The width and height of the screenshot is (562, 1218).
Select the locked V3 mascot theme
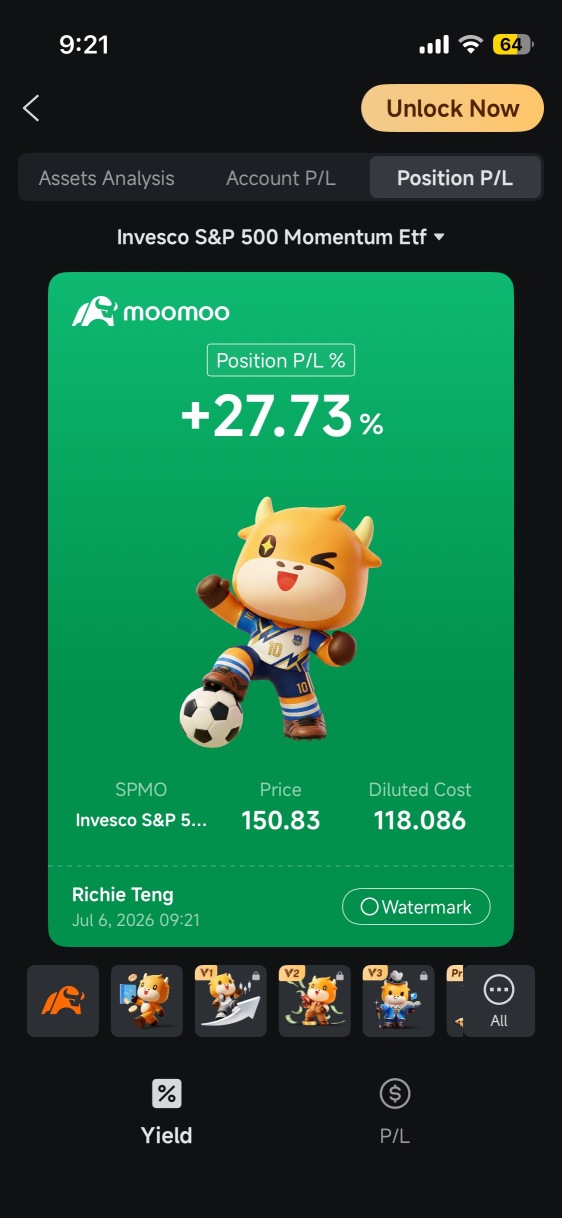[399, 1000]
